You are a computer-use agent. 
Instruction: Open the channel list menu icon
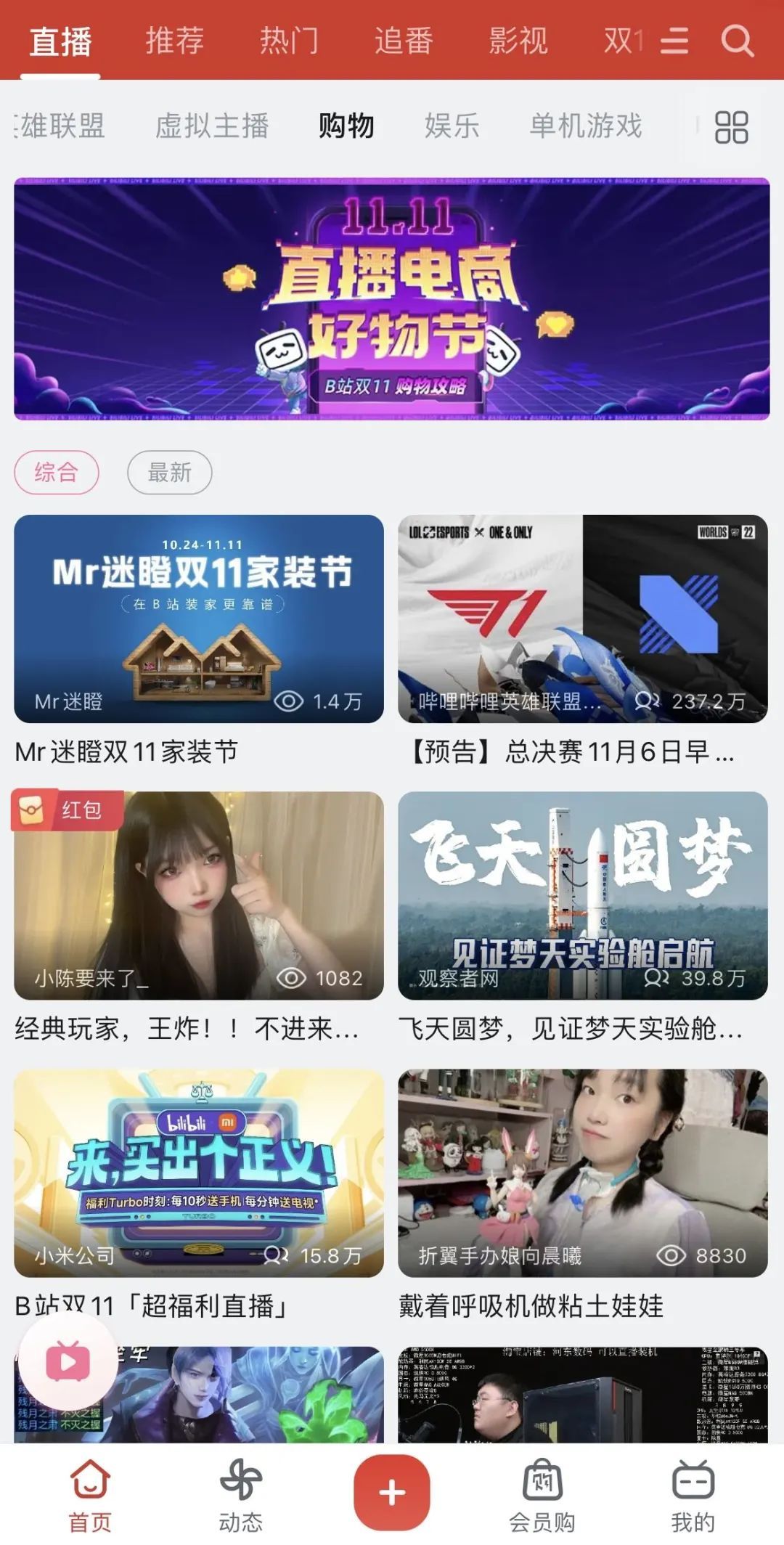(674, 41)
